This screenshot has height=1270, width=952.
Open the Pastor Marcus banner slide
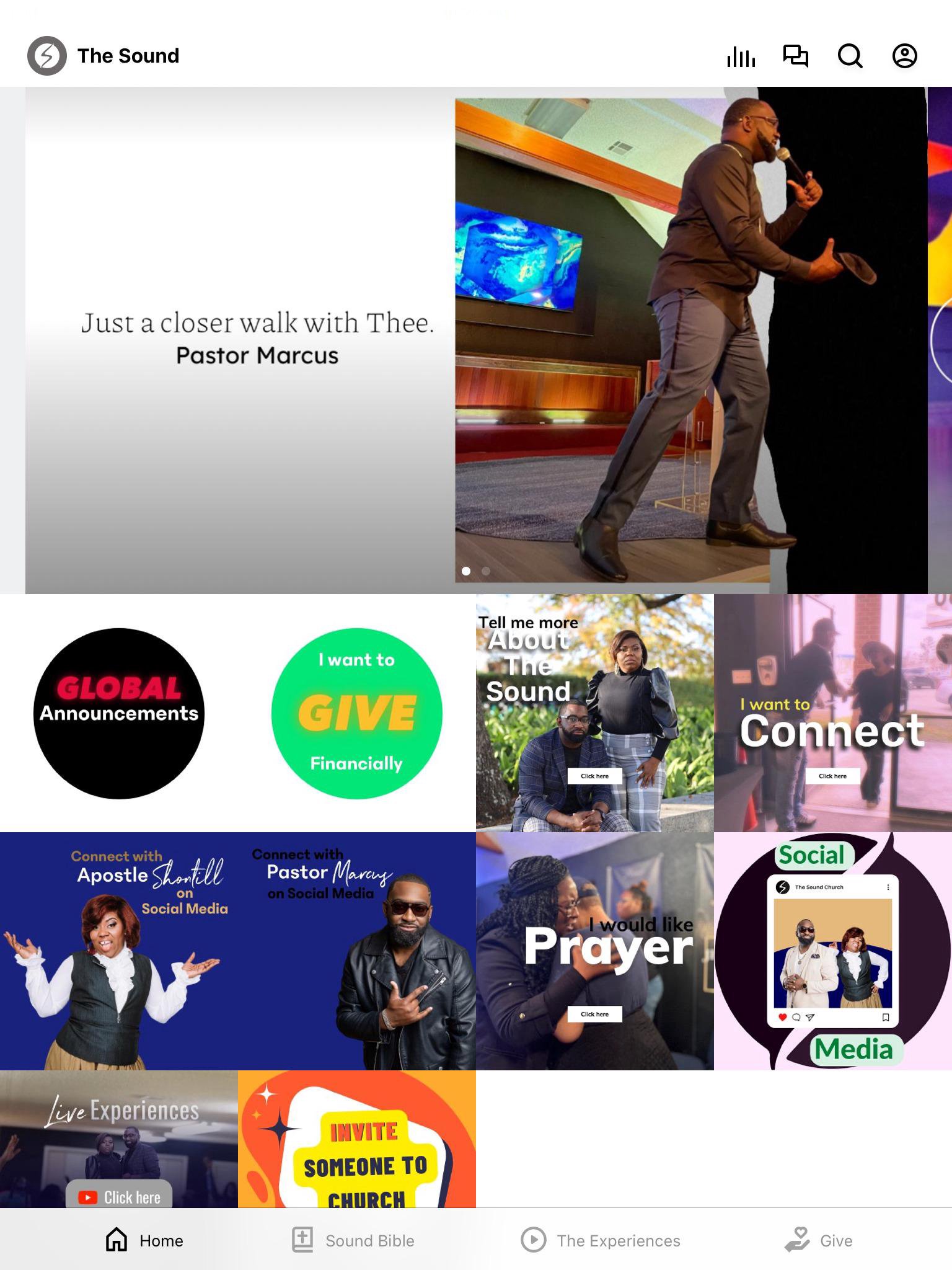[x=476, y=340]
